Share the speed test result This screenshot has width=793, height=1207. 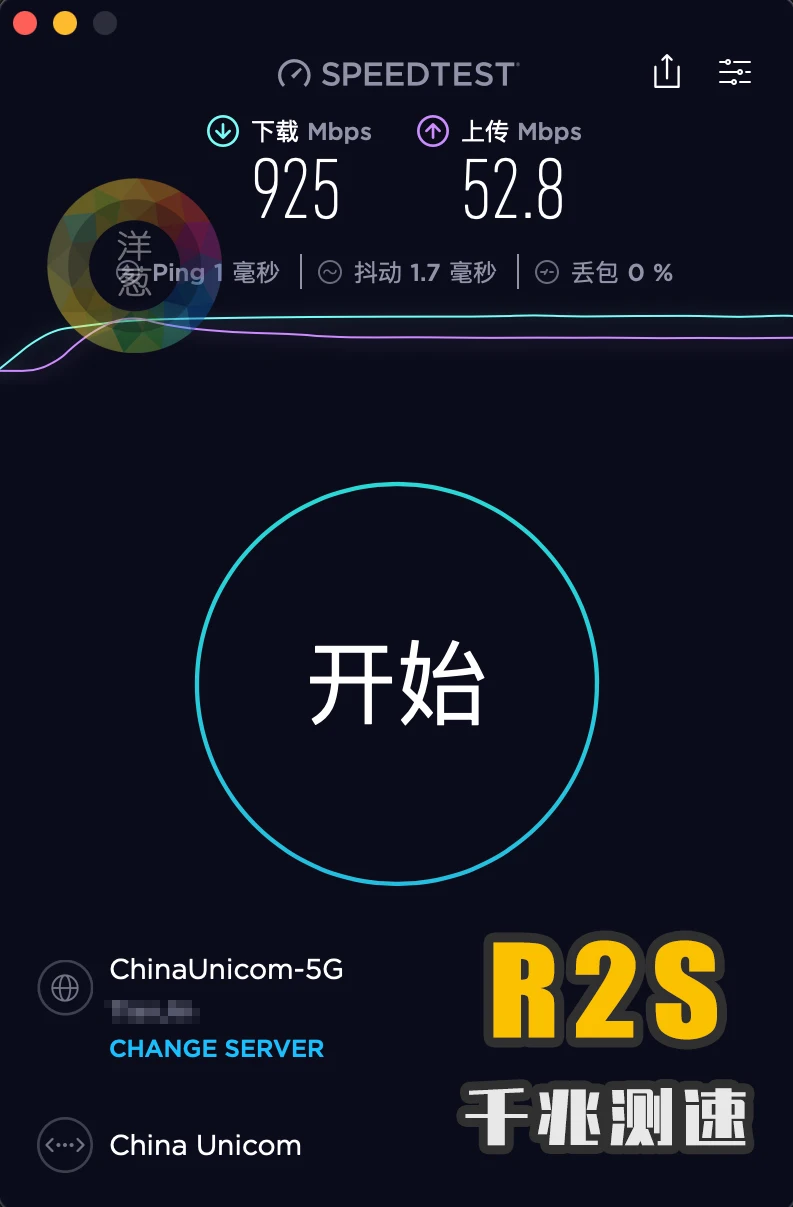(666, 72)
